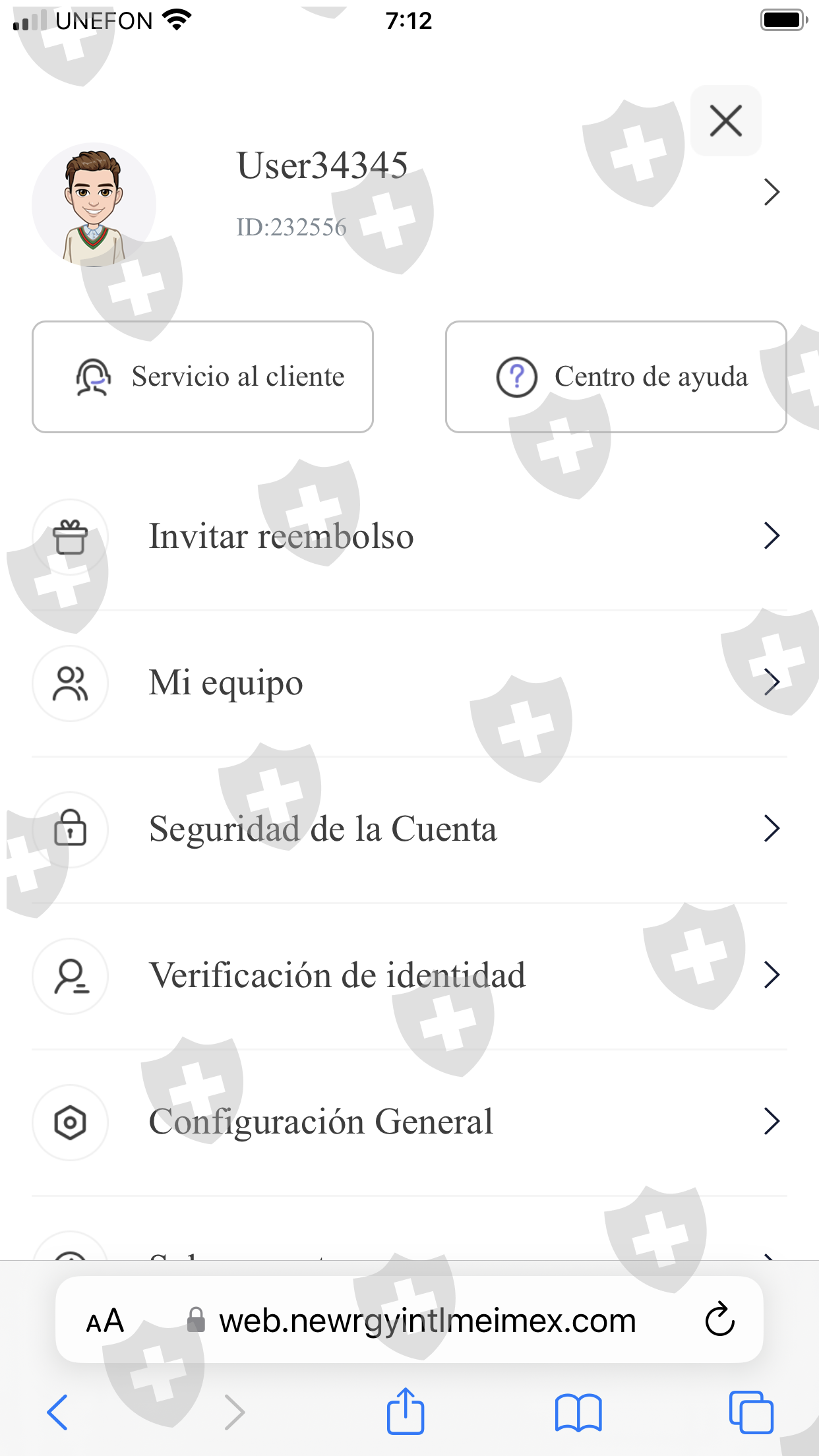The image size is (819, 1456).
Task: Open Centro de ayuda
Action: pyautogui.click(x=616, y=377)
